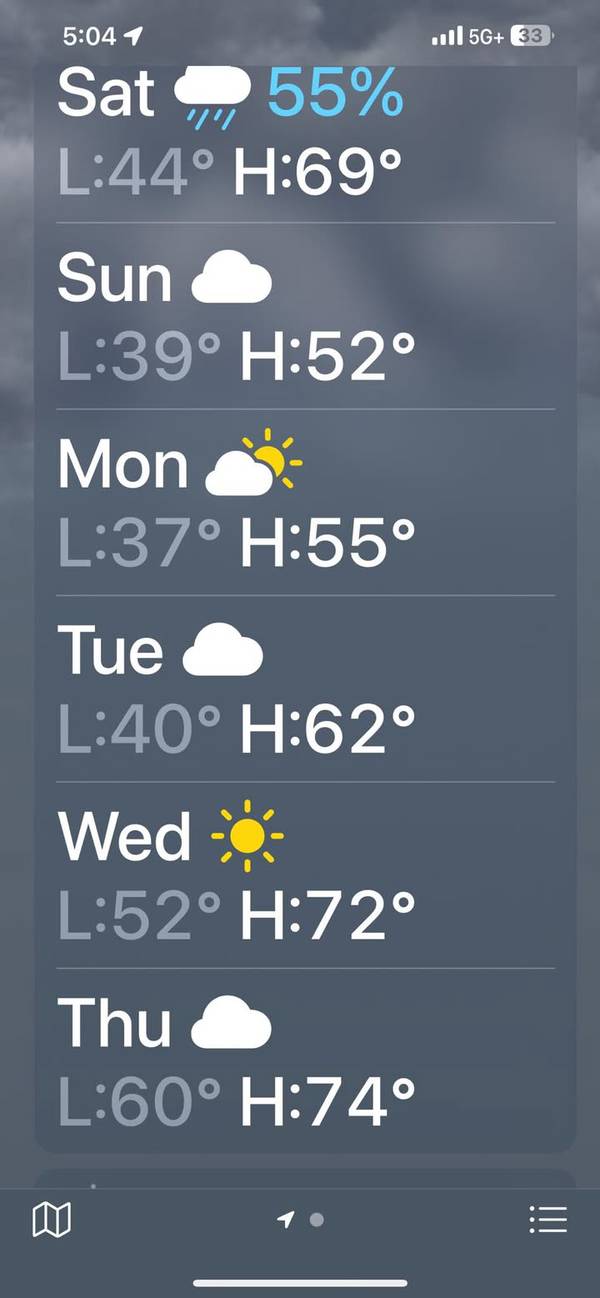Tap the location page indicator dots
This screenshot has width=600, height=1298.
301,1219
